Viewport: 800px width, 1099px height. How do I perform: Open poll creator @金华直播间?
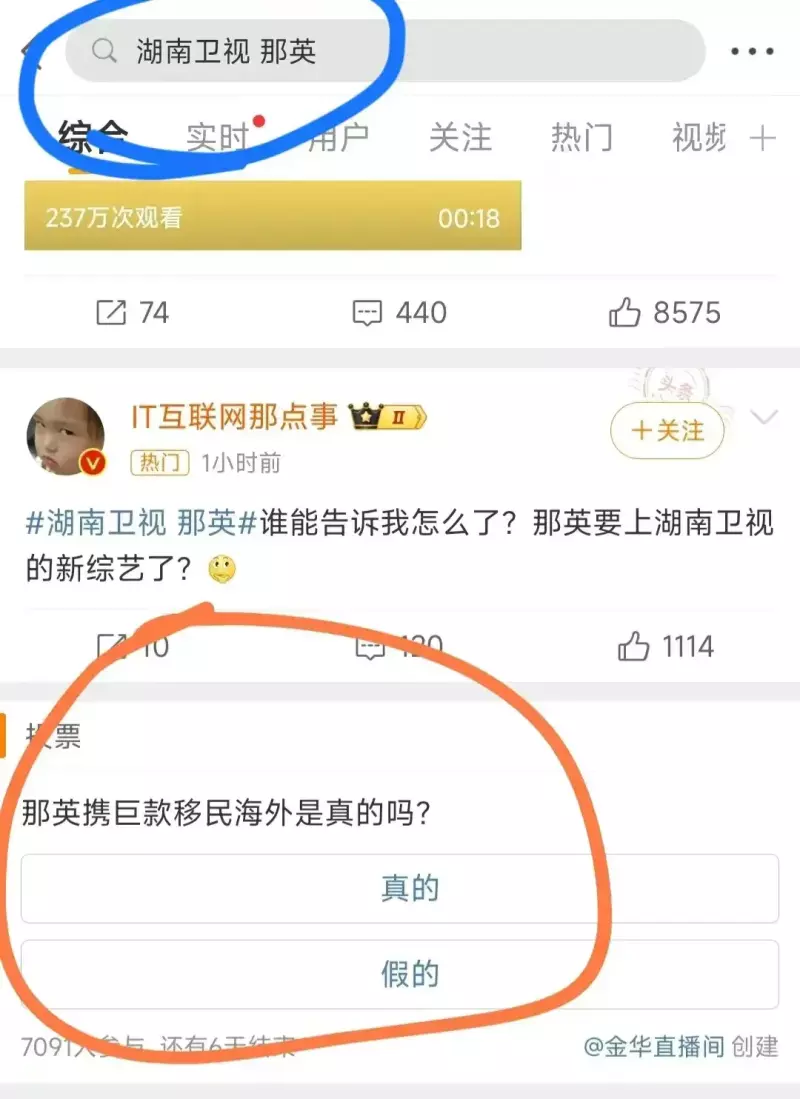[653, 1046]
